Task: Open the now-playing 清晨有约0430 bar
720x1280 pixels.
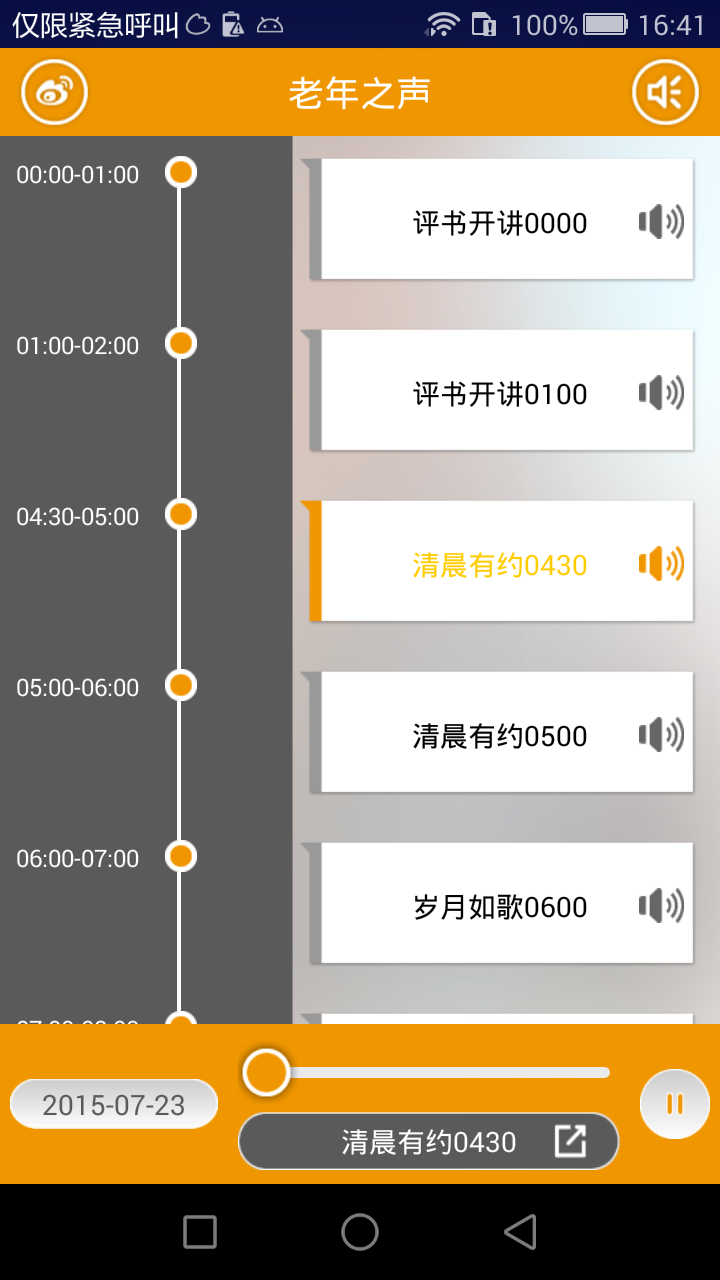Action: 428,1141
